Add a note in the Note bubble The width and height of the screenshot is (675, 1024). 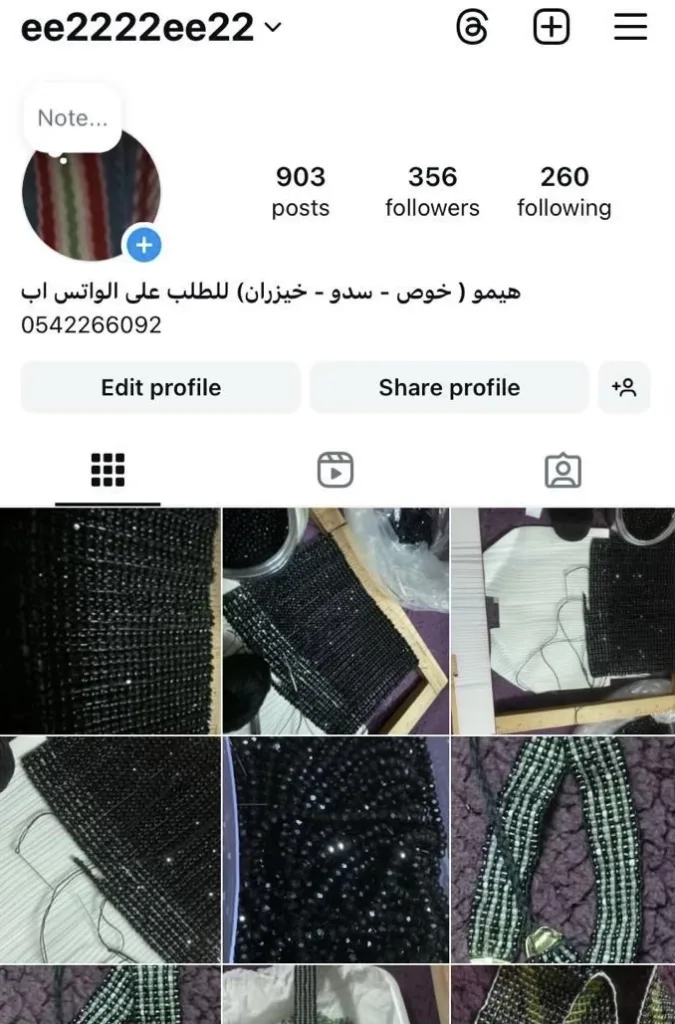71,118
